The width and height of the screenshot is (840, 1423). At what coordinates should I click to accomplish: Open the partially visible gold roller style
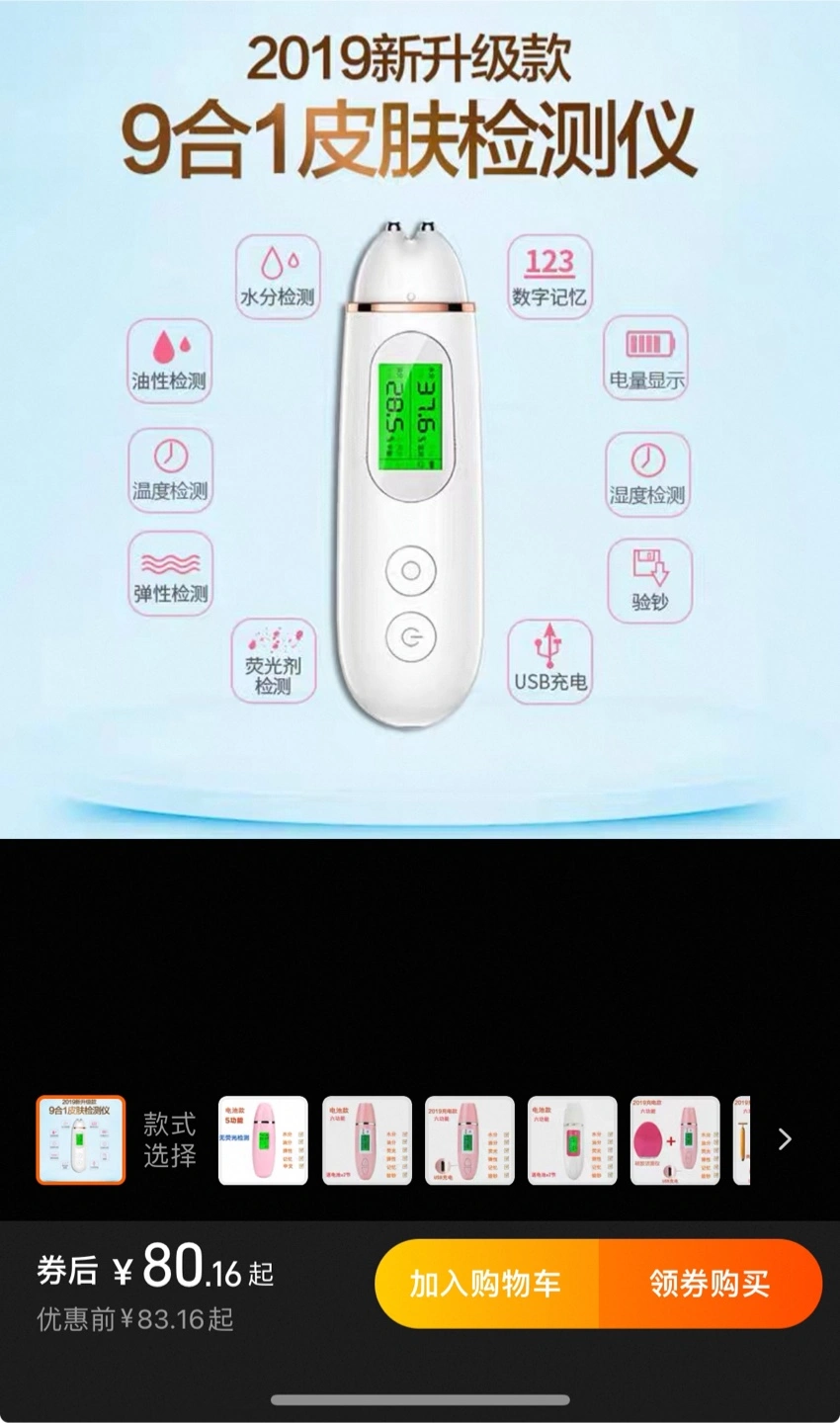[741, 1139]
